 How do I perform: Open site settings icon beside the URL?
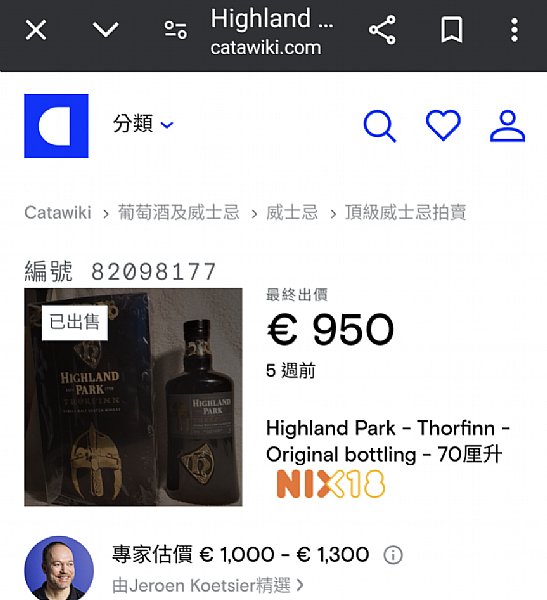click(x=176, y=30)
